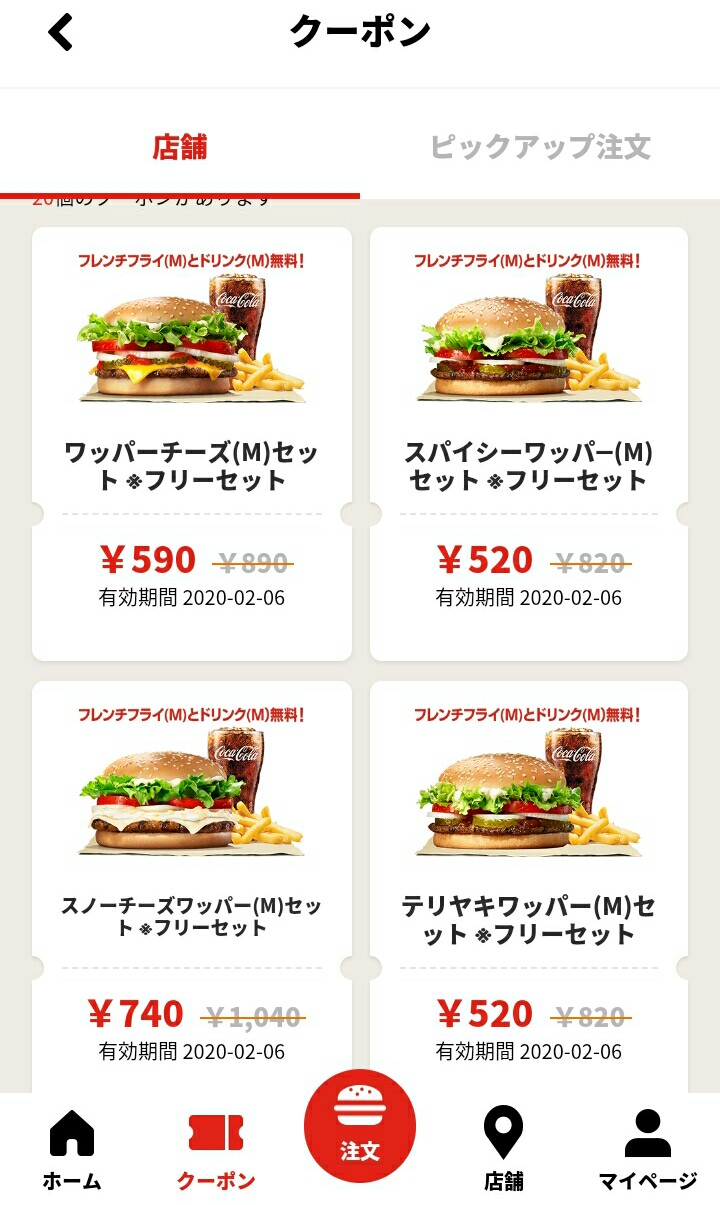Start an order with the 注文 button

click(360, 1125)
